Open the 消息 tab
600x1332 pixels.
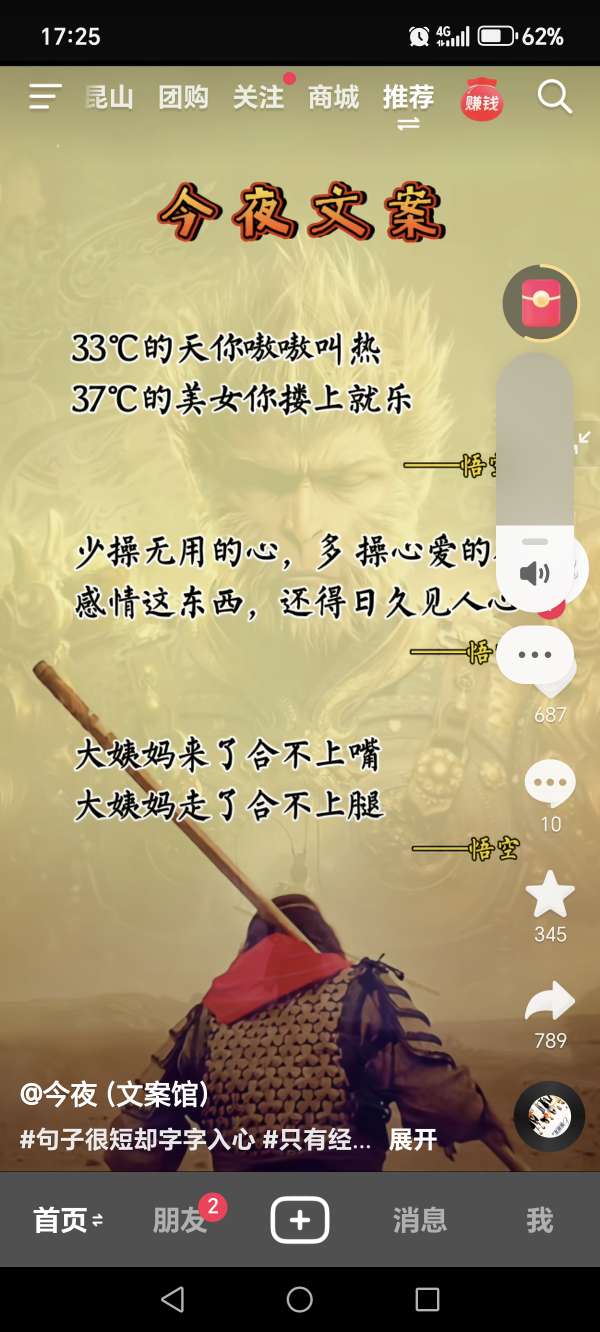(419, 1220)
